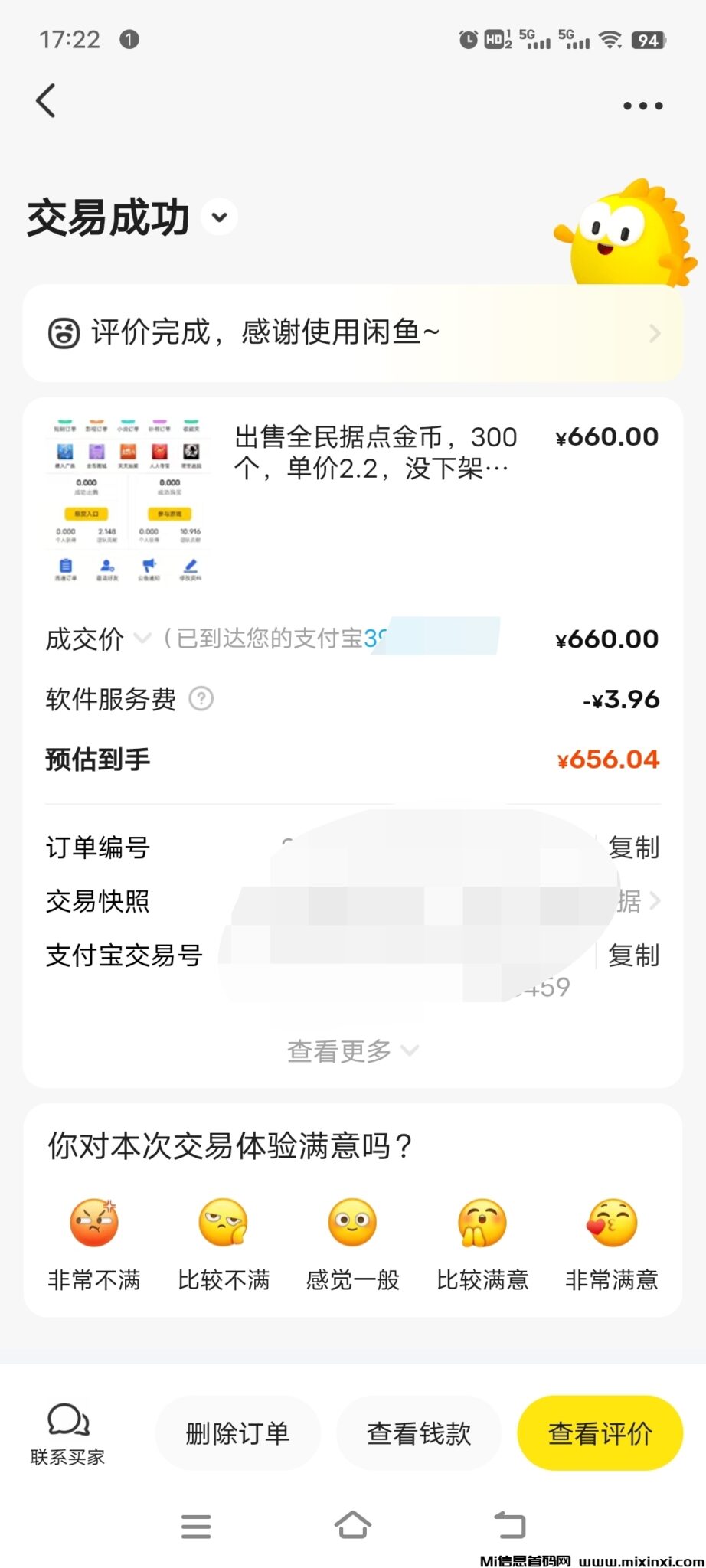Screen dimensions: 706x1568
Task: Open the three-dot overflow menu
Action: 642,106
